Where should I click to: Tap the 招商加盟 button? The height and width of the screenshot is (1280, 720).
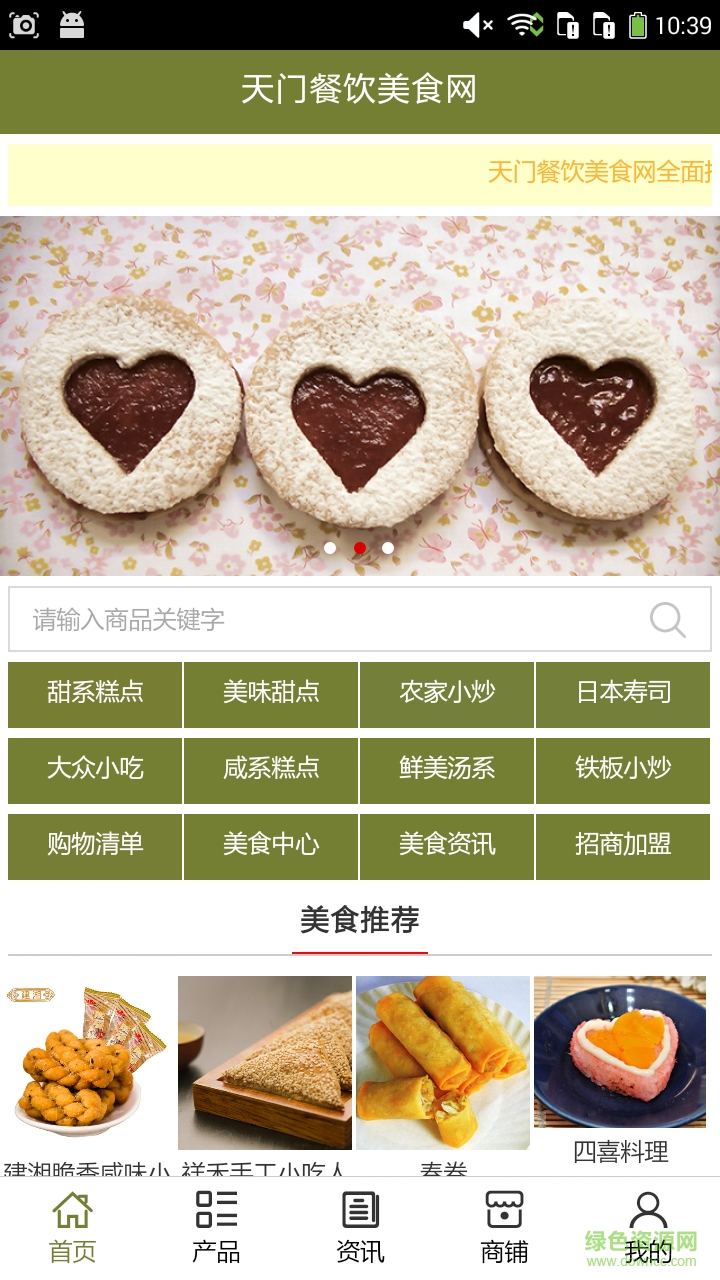click(622, 846)
